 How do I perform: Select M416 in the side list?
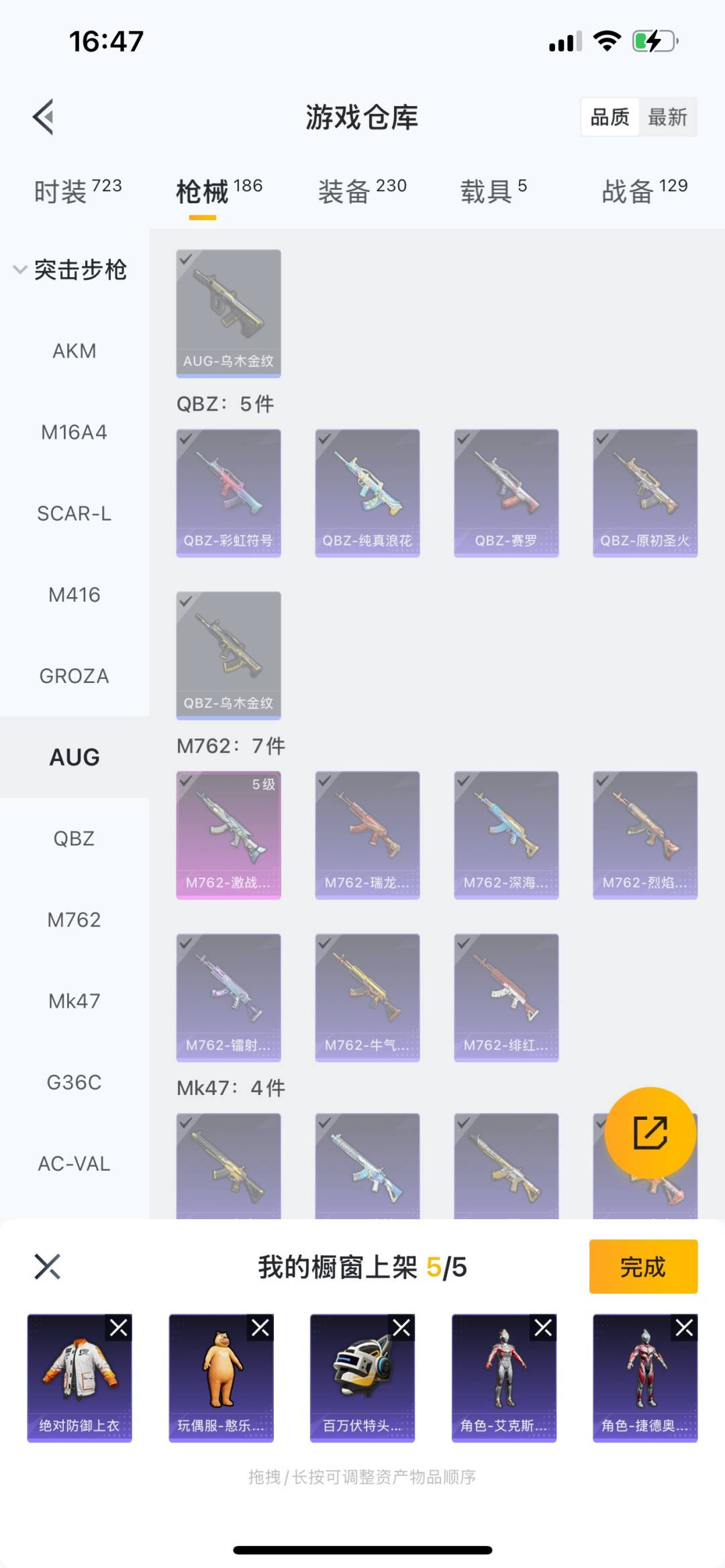pos(75,594)
